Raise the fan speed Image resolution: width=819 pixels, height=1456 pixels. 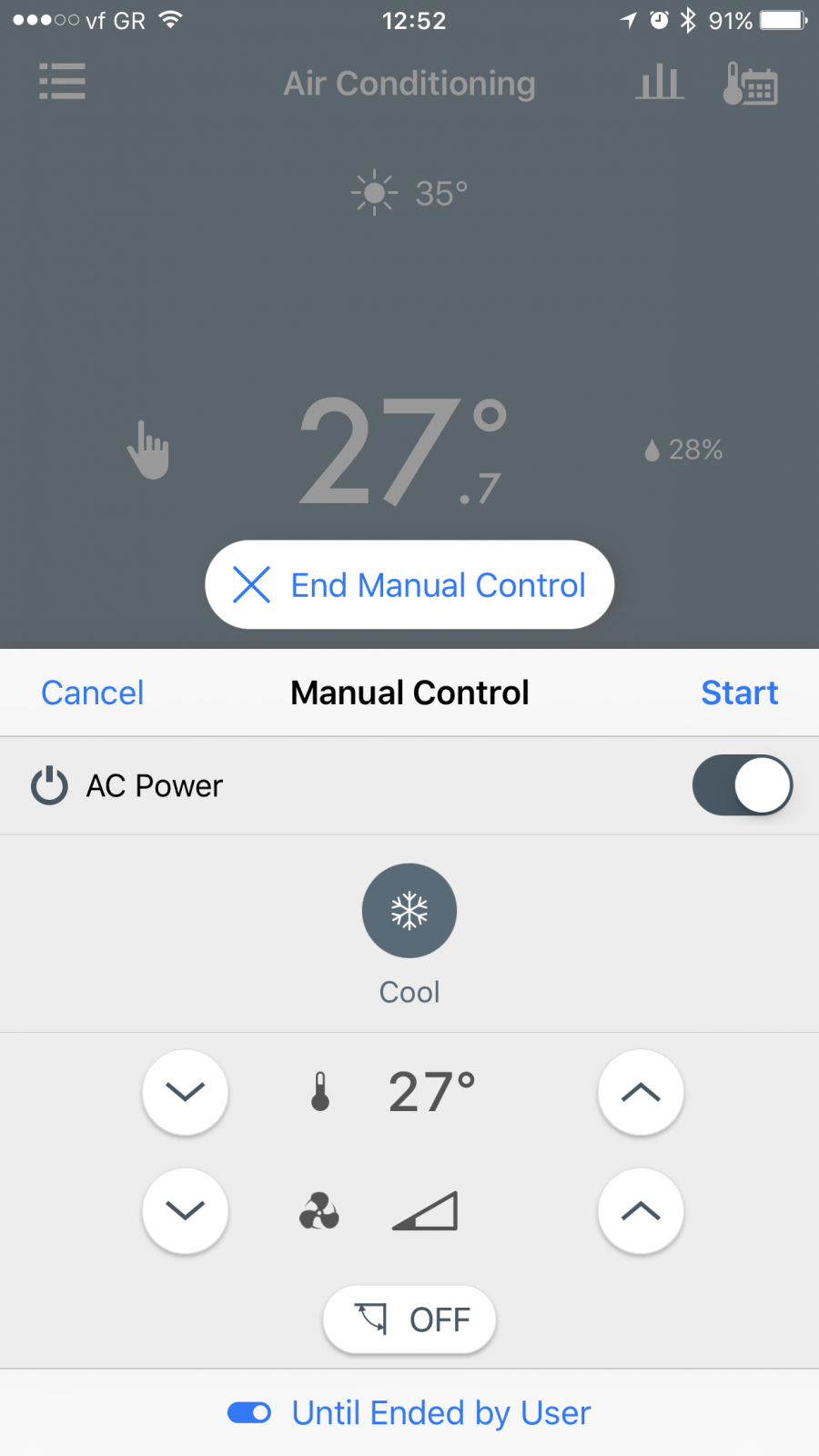coord(641,1211)
